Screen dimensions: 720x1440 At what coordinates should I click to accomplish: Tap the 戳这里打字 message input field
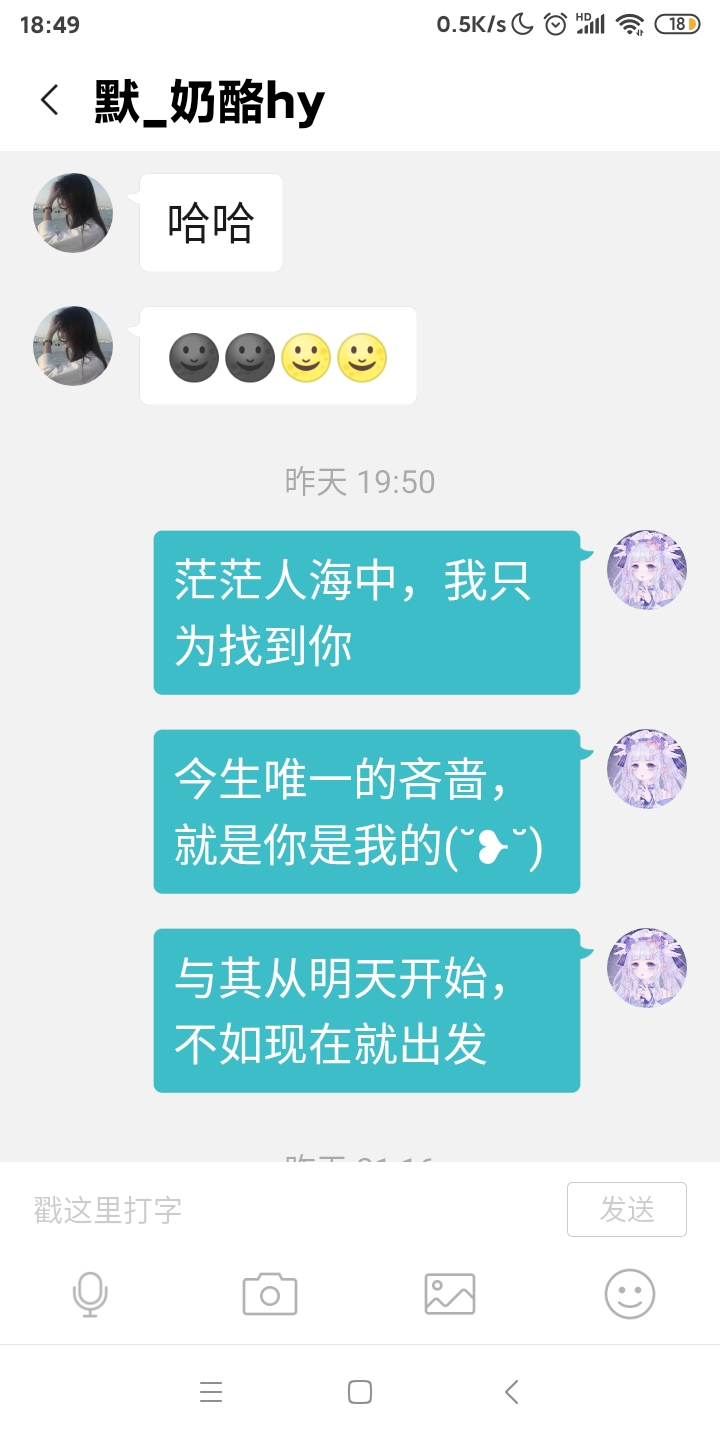290,1210
